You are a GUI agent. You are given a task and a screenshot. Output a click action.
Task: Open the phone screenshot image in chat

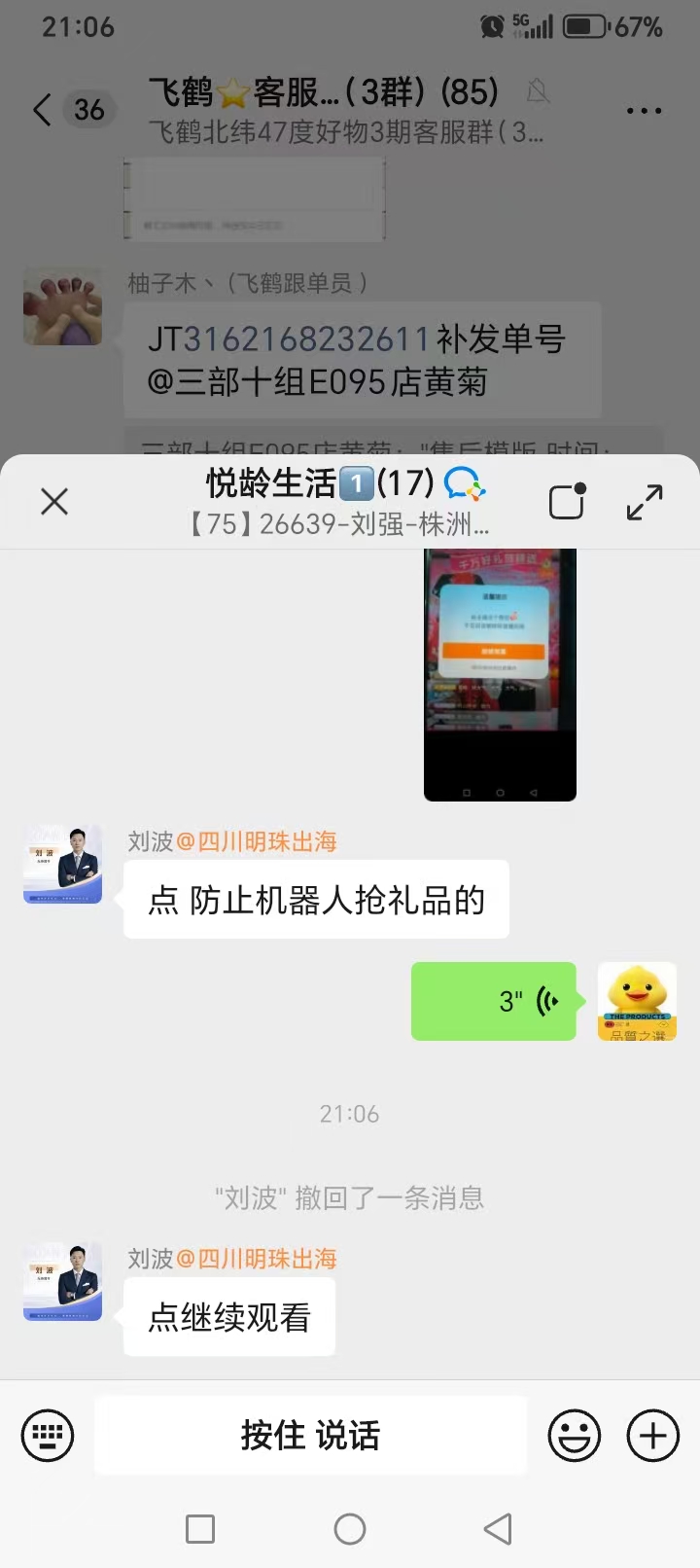tap(500, 675)
